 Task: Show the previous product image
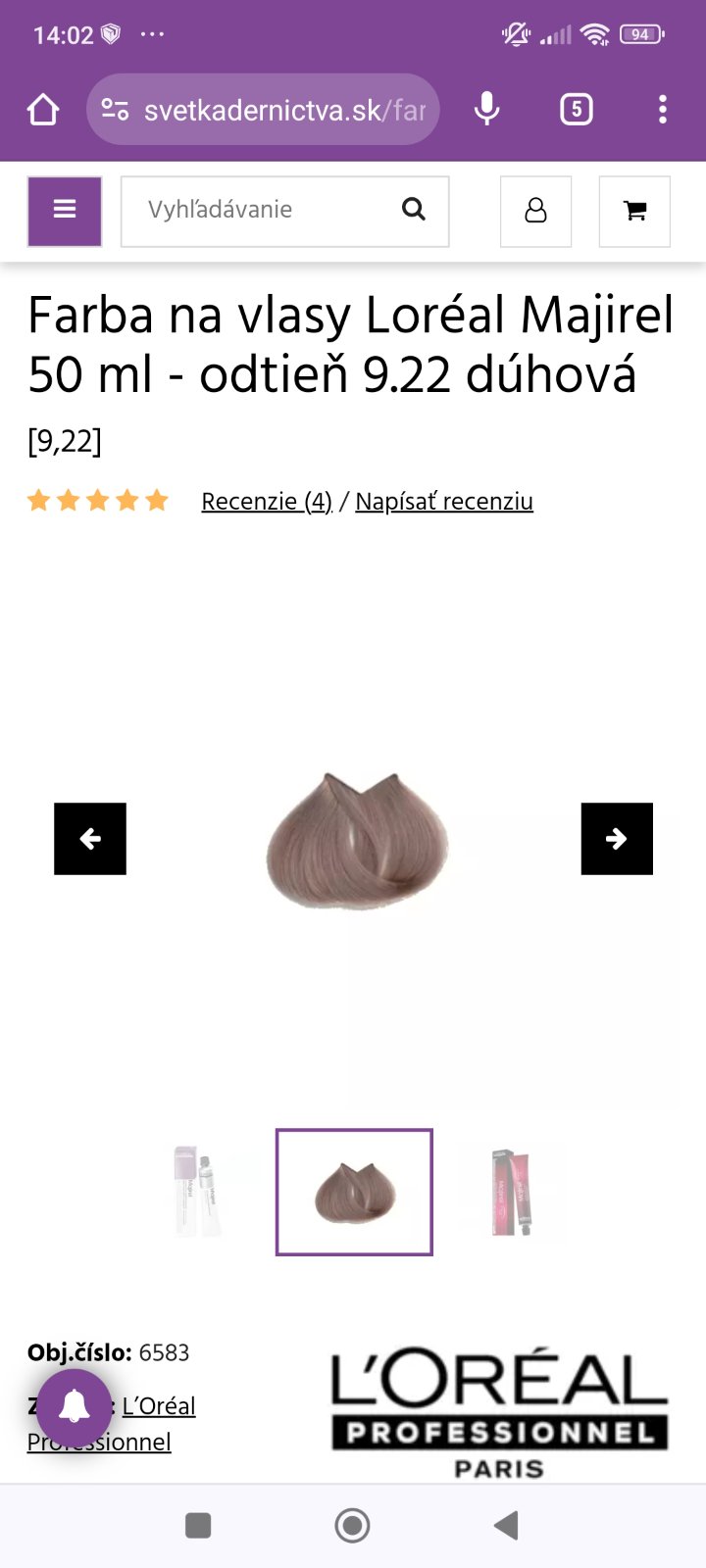(x=90, y=839)
